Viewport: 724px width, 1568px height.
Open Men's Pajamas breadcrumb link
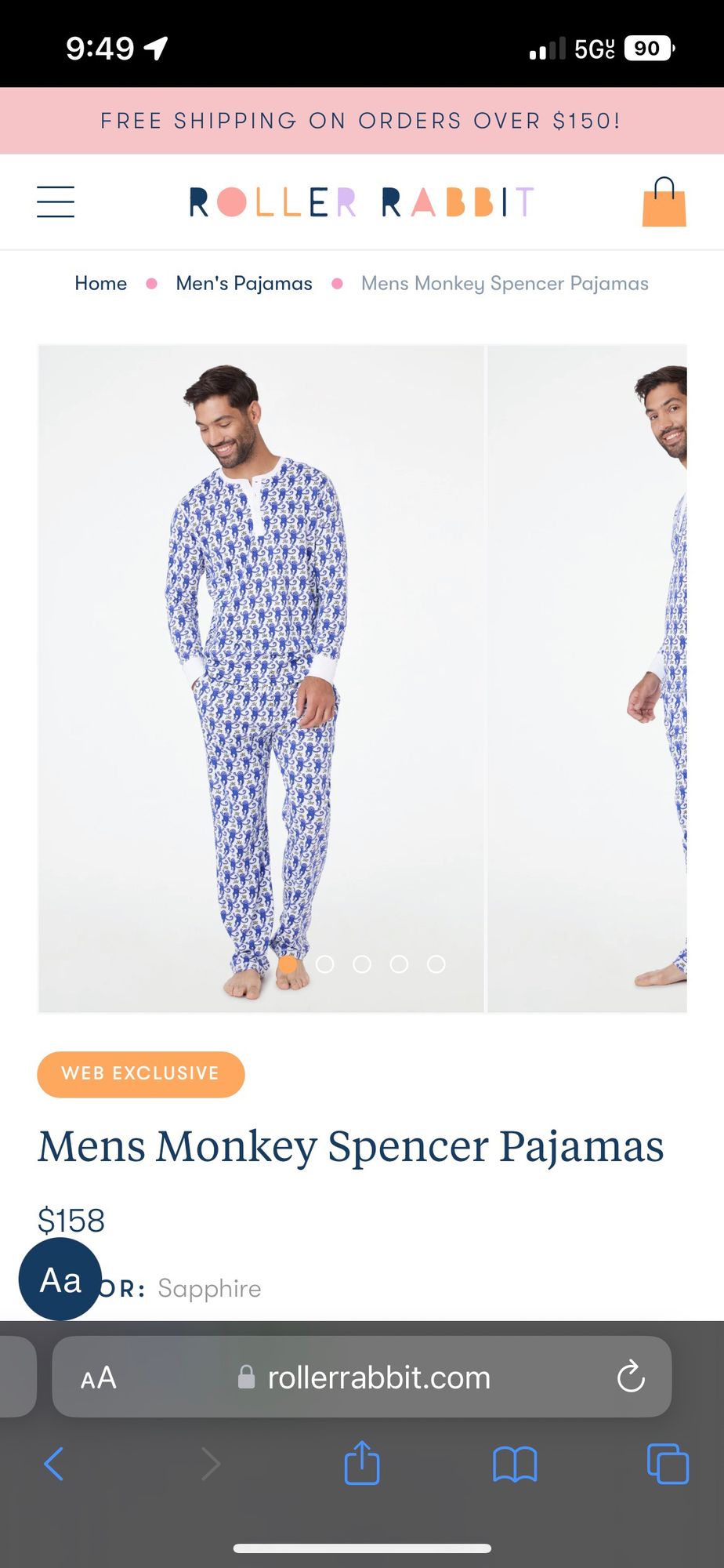pos(244,283)
